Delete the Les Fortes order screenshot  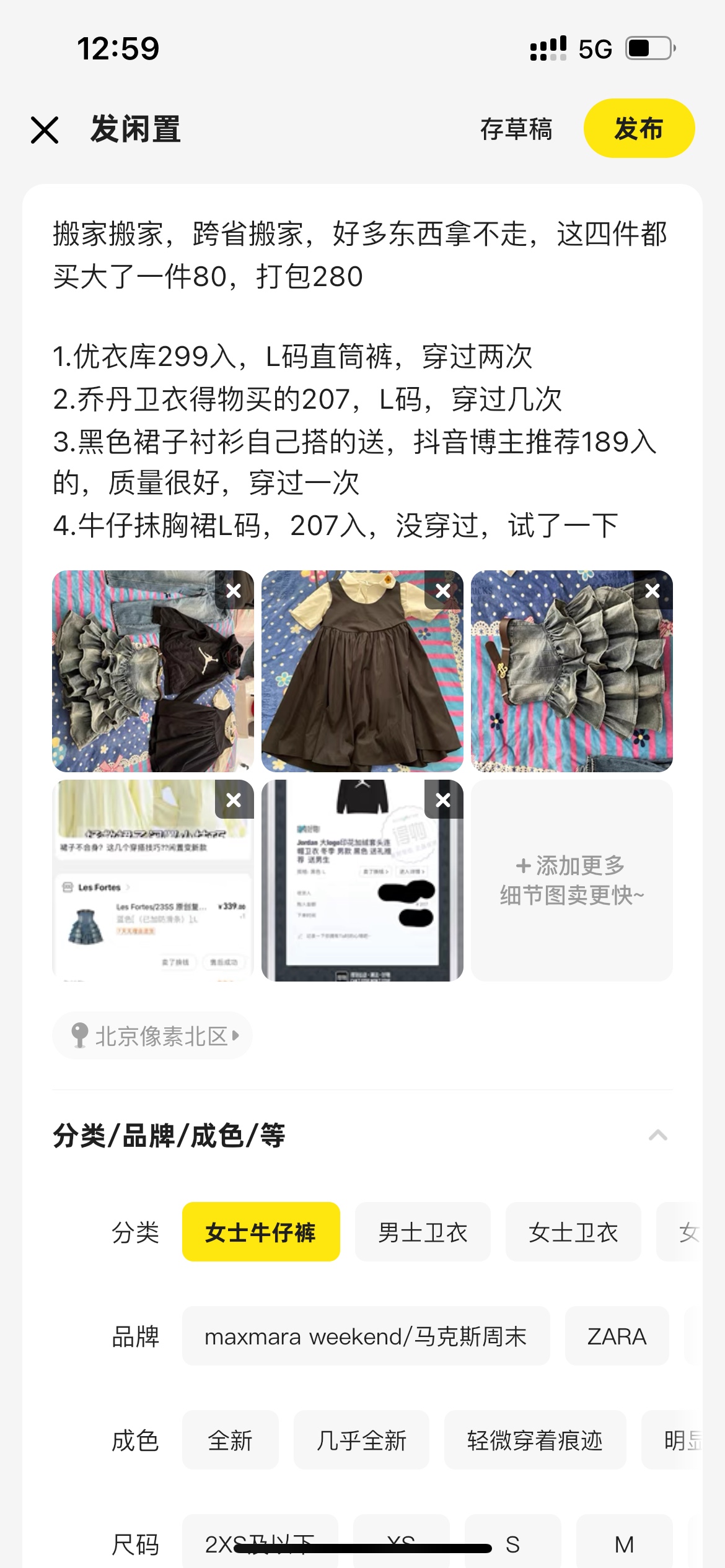pyautogui.click(x=234, y=800)
